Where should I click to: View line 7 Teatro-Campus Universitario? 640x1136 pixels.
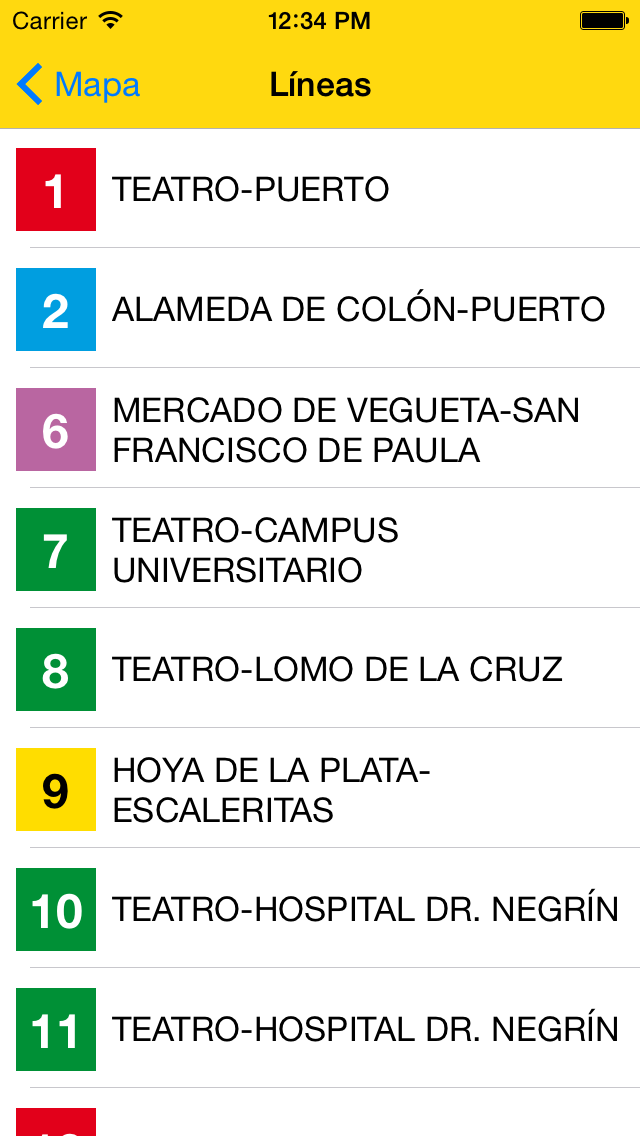(320, 549)
